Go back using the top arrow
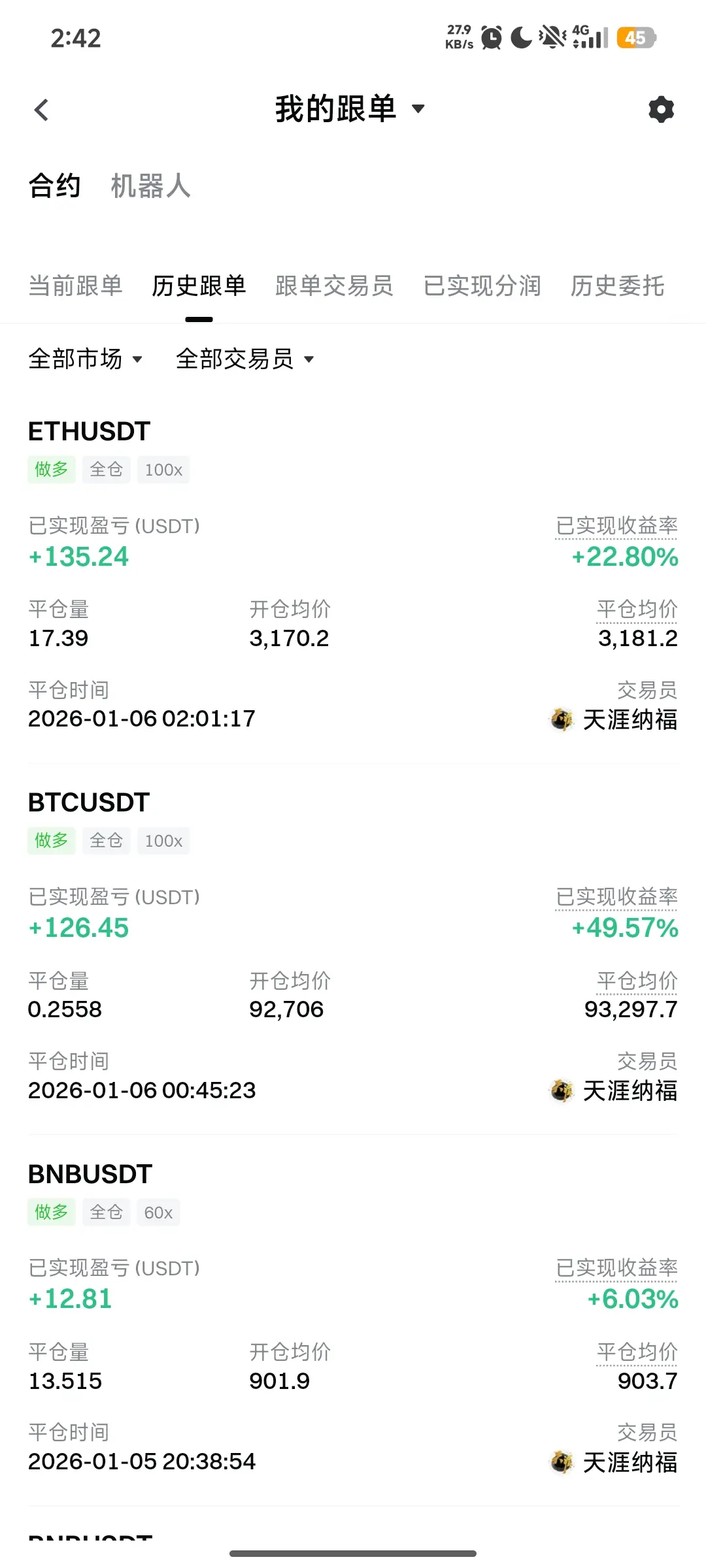This screenshot has width=706, height=1568. click(42, 110)
